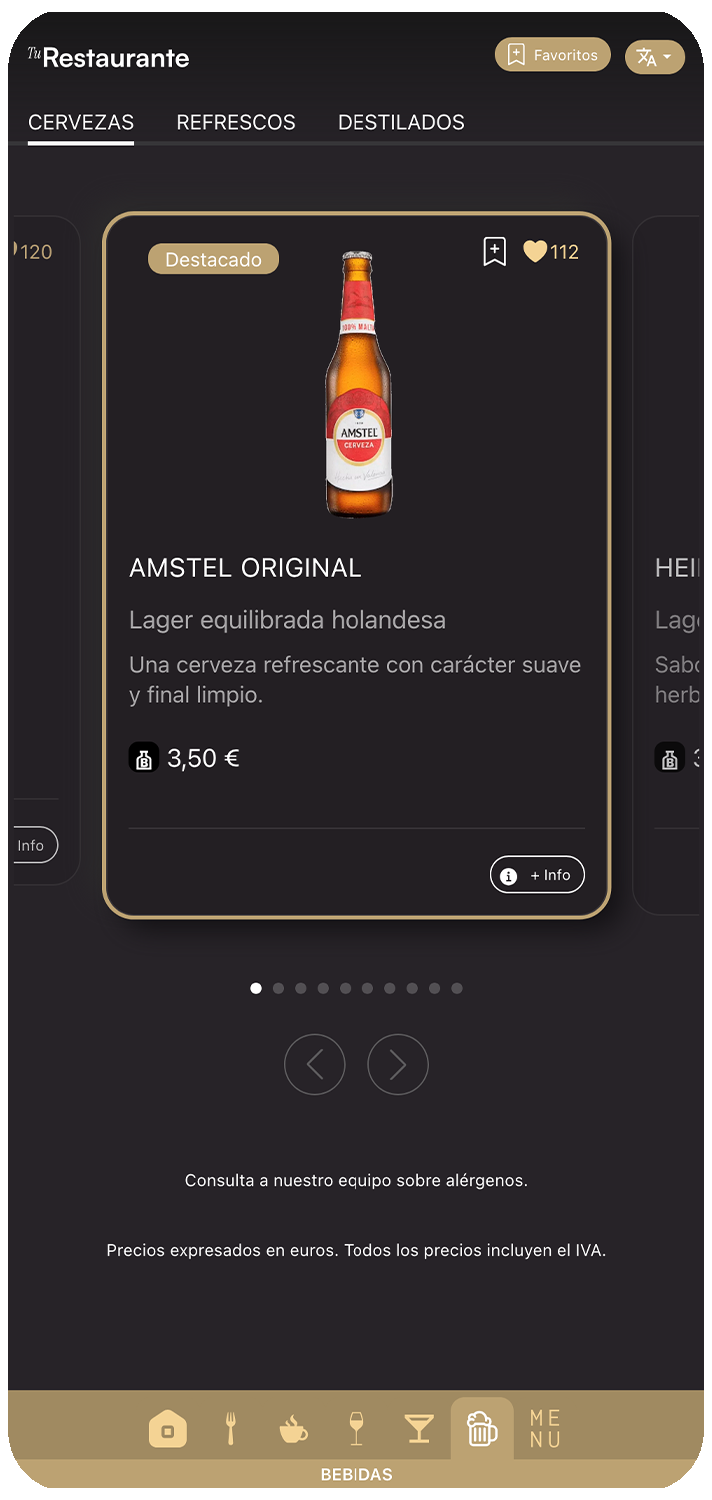The width and height of the screenshot is (712, 1500).
Task: Switch to the Refrescos tab
Action: click(x=236, y=123)
